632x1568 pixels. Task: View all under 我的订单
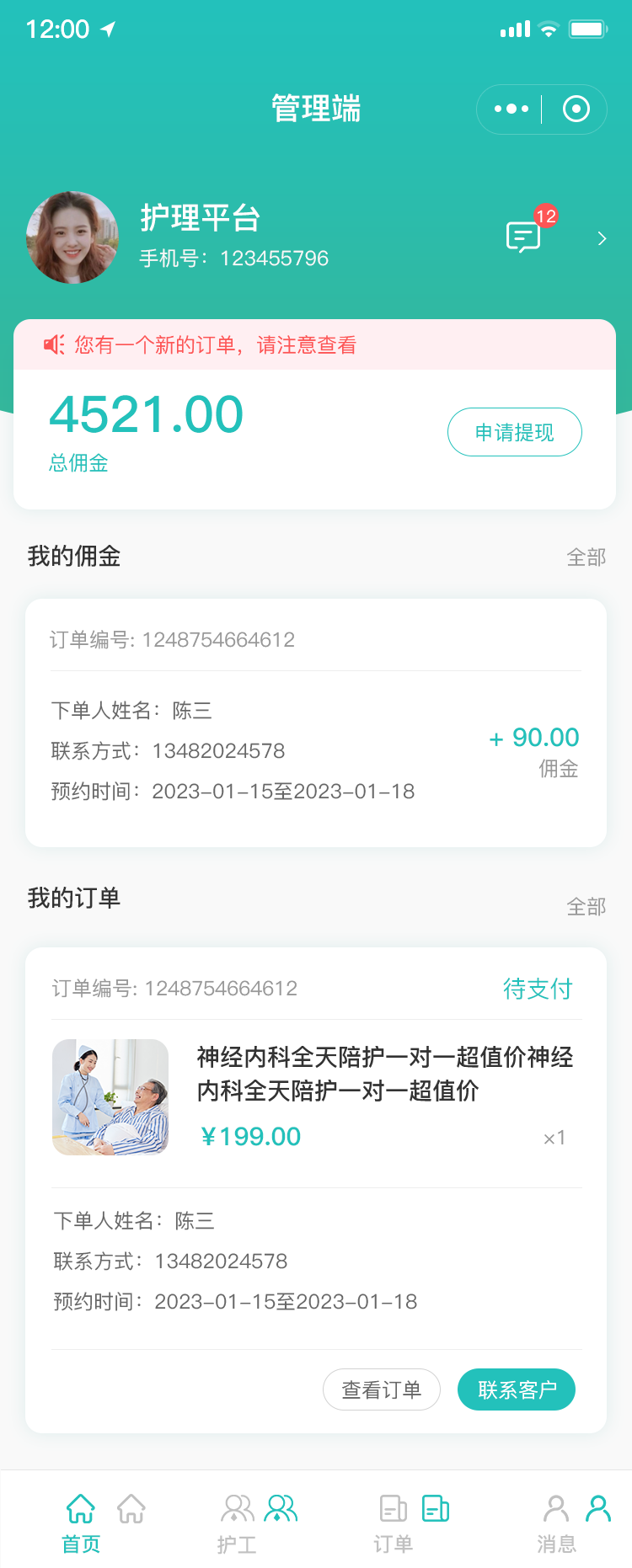pos(586,907)
